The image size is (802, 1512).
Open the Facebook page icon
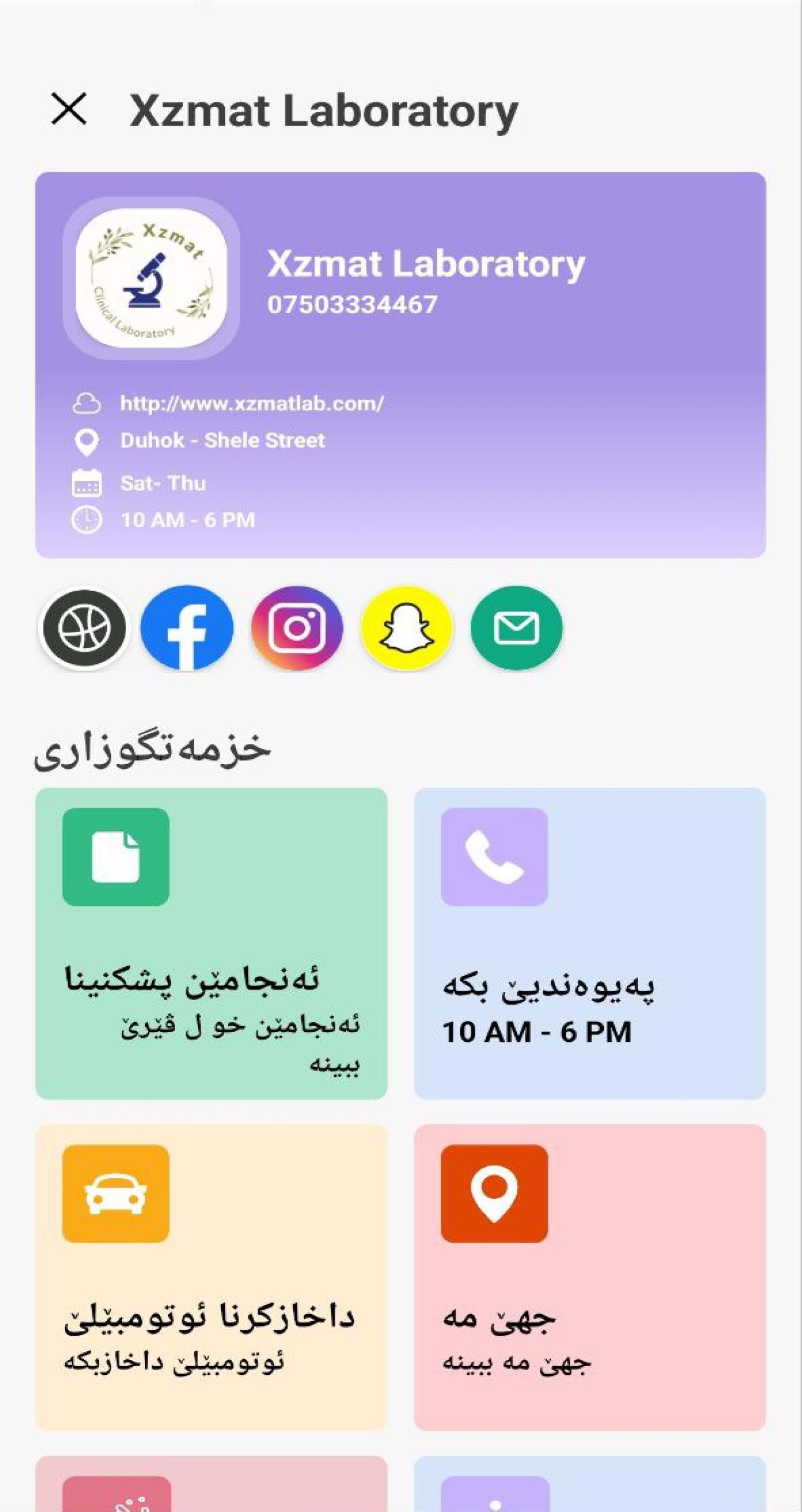[x=187, y=628]
